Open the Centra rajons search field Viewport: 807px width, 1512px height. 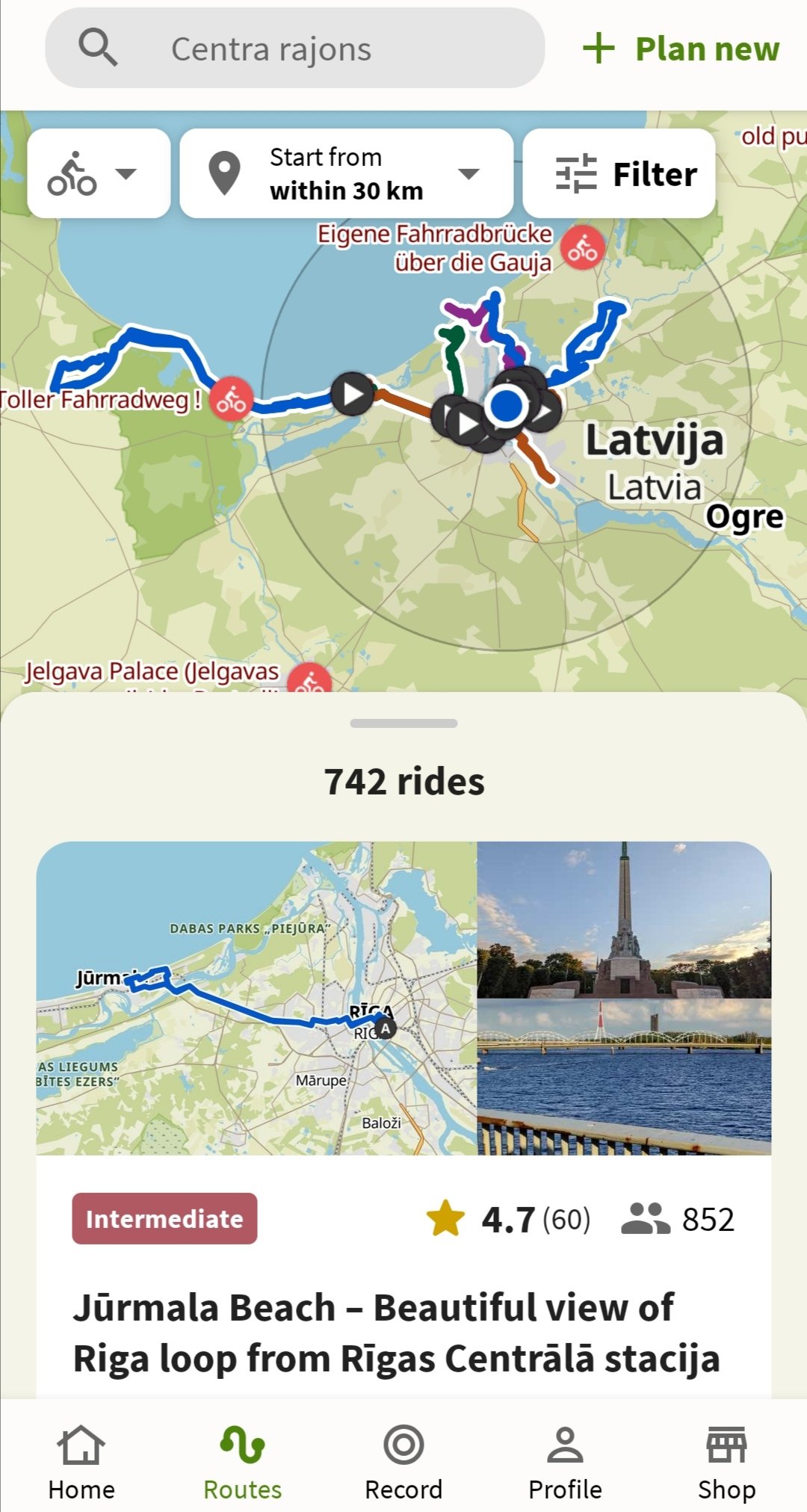click(294, 49)
